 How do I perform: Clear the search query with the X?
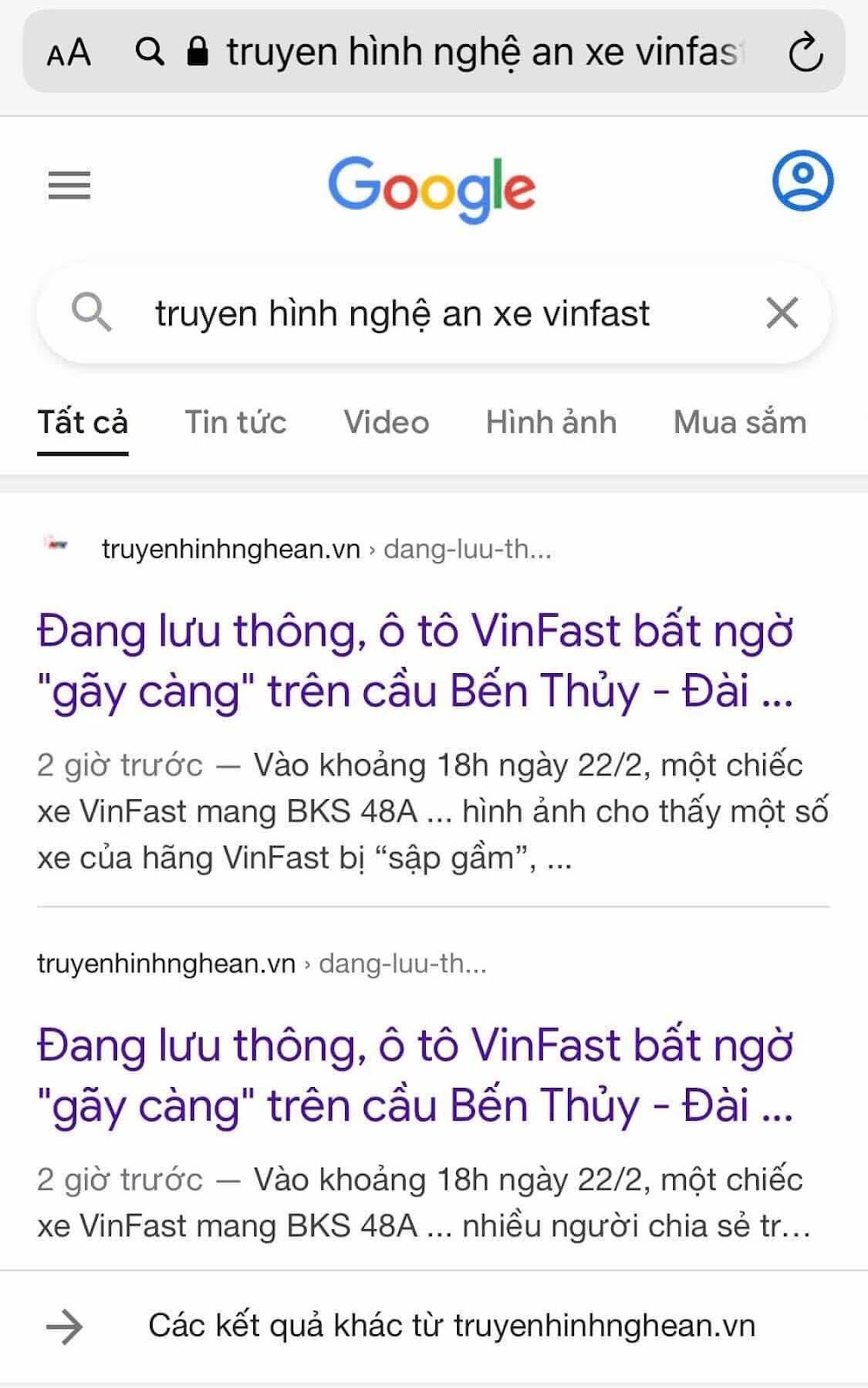pos(782,312)
